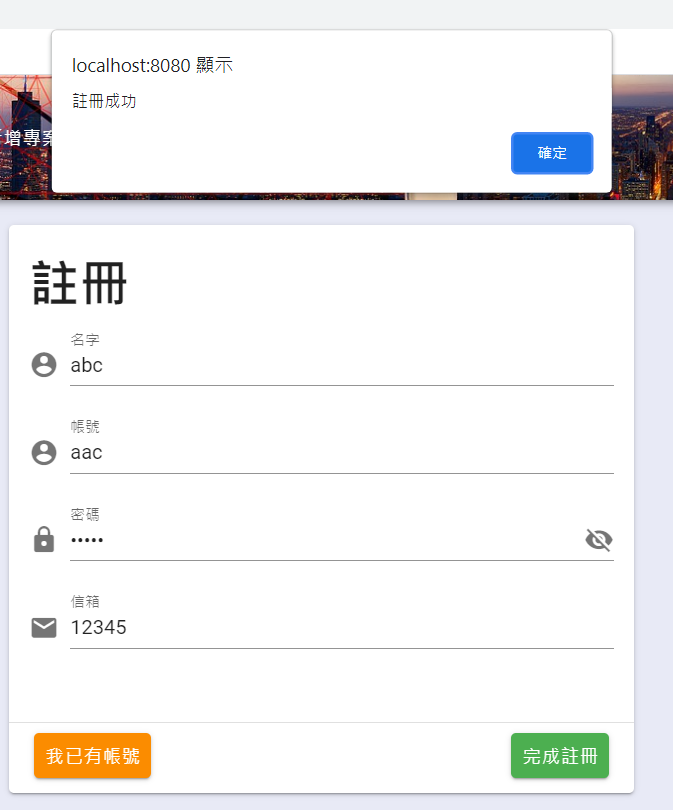Toggle password visibility eye icon

click(598, 541)
